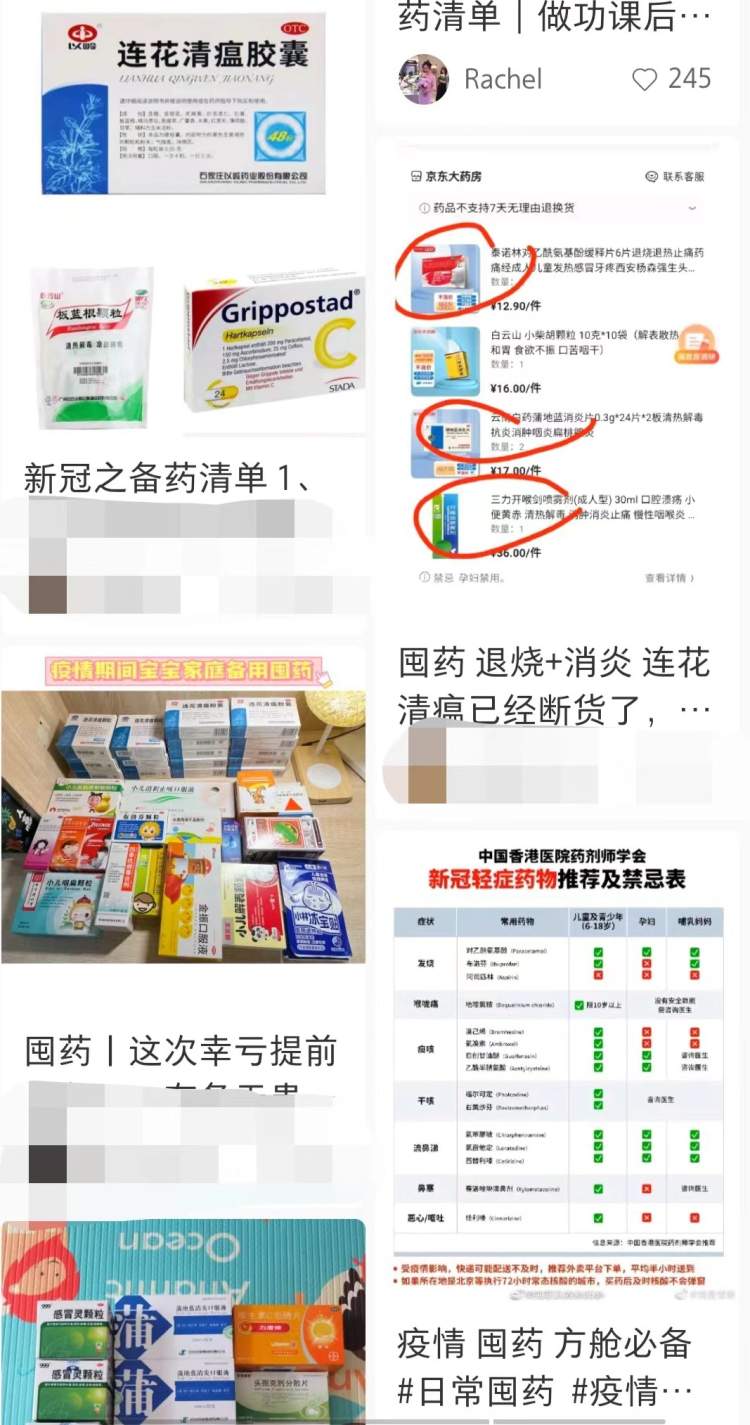750x1425 pixels.
Task: Open the post titled 药清单丨做功课后
Action: (x=555, y=16)
